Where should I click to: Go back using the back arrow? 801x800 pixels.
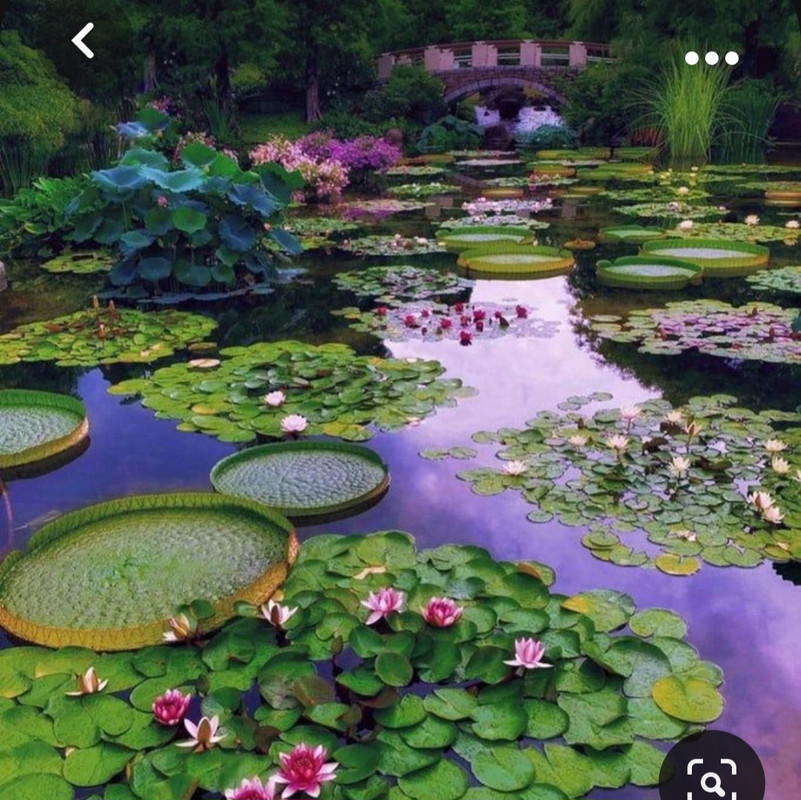pyautogui.click(x=83, y=41)
